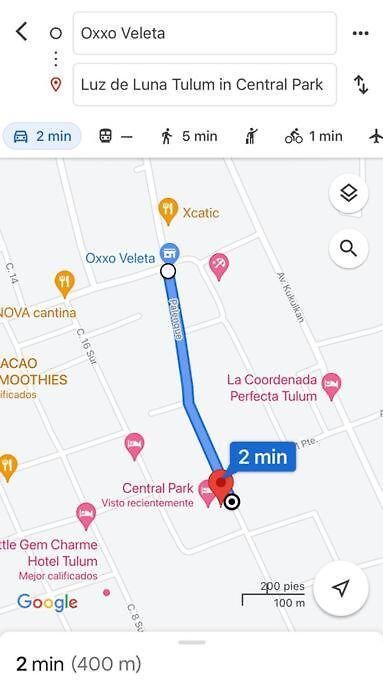The image size is (383, 683).
Task: Switch to walking 5 min mode
Action: click(189, 136)
